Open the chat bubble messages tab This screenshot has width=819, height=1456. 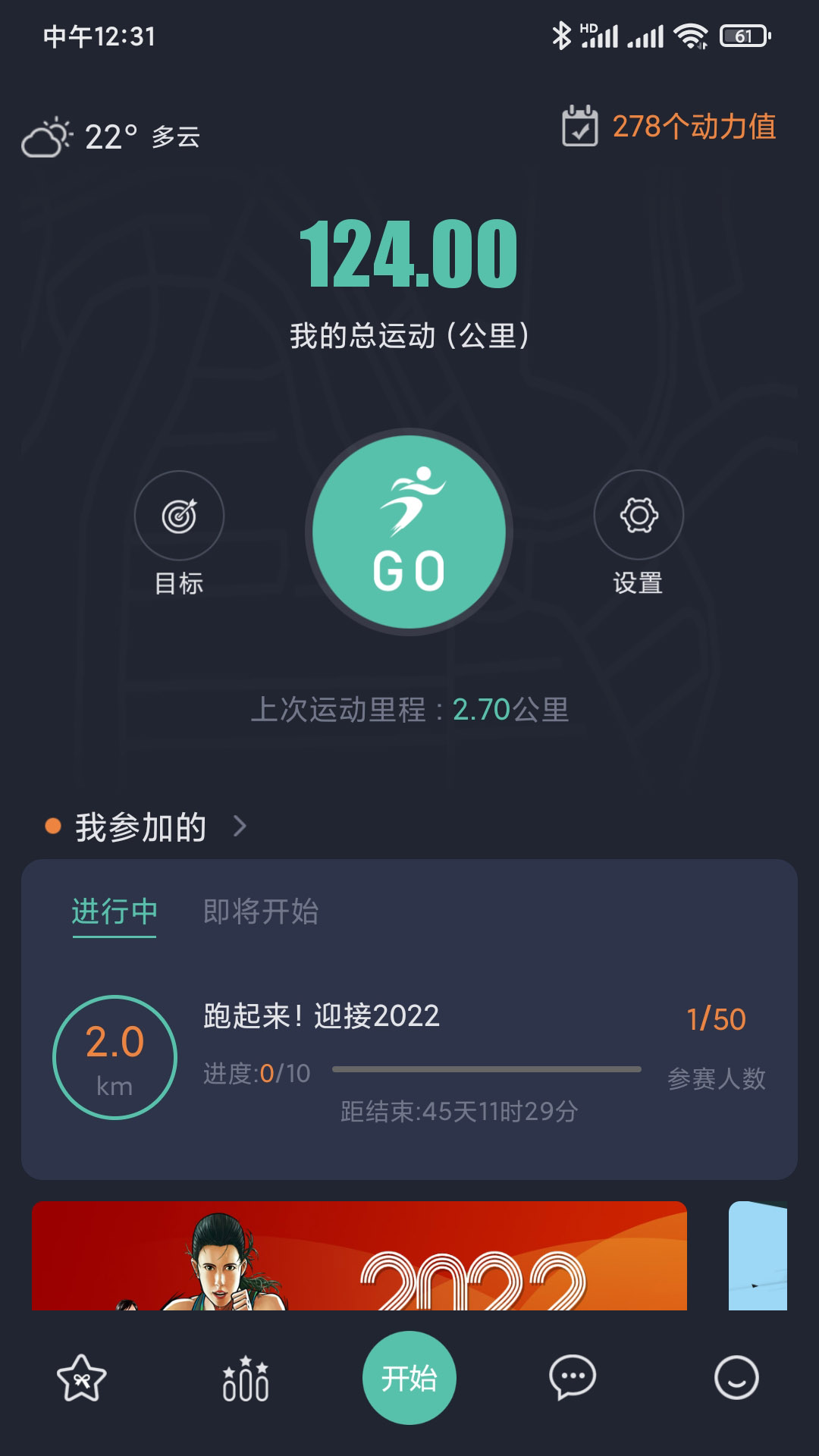[x=573, y=1378]
